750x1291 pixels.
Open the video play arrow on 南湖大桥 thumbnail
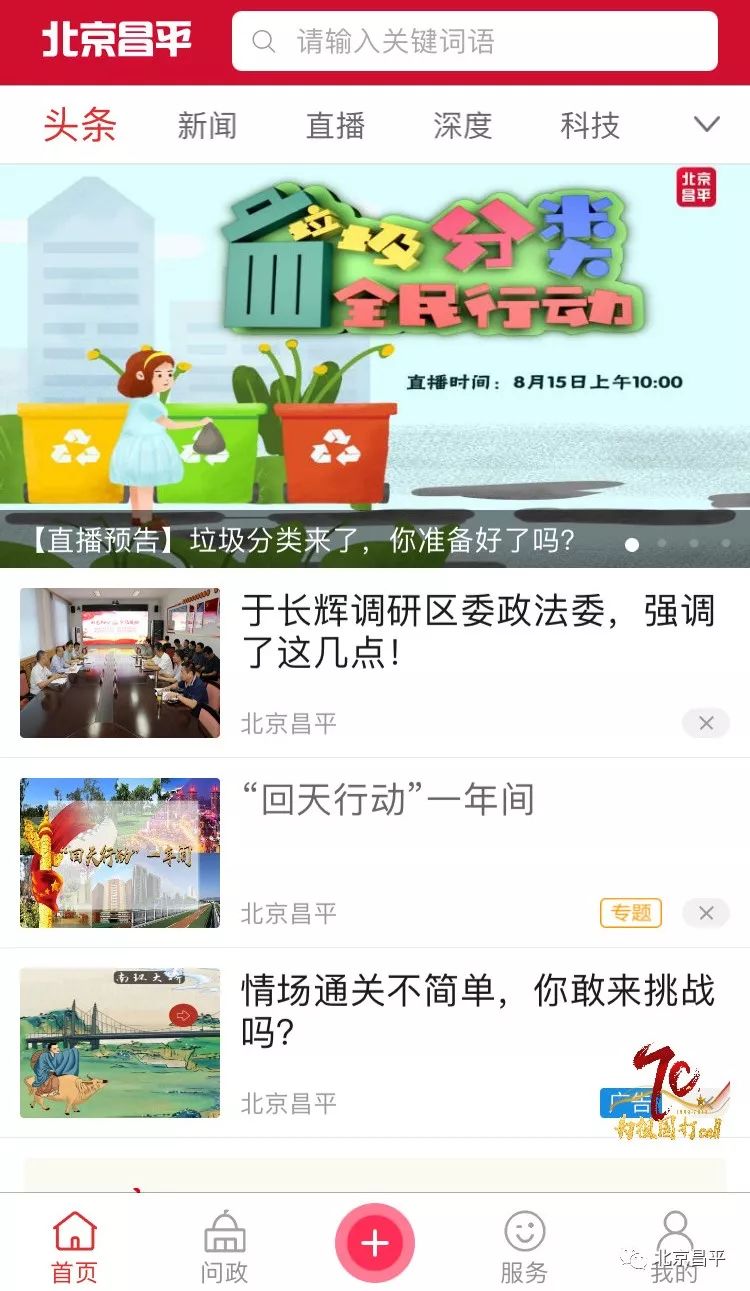[180, 1016]
